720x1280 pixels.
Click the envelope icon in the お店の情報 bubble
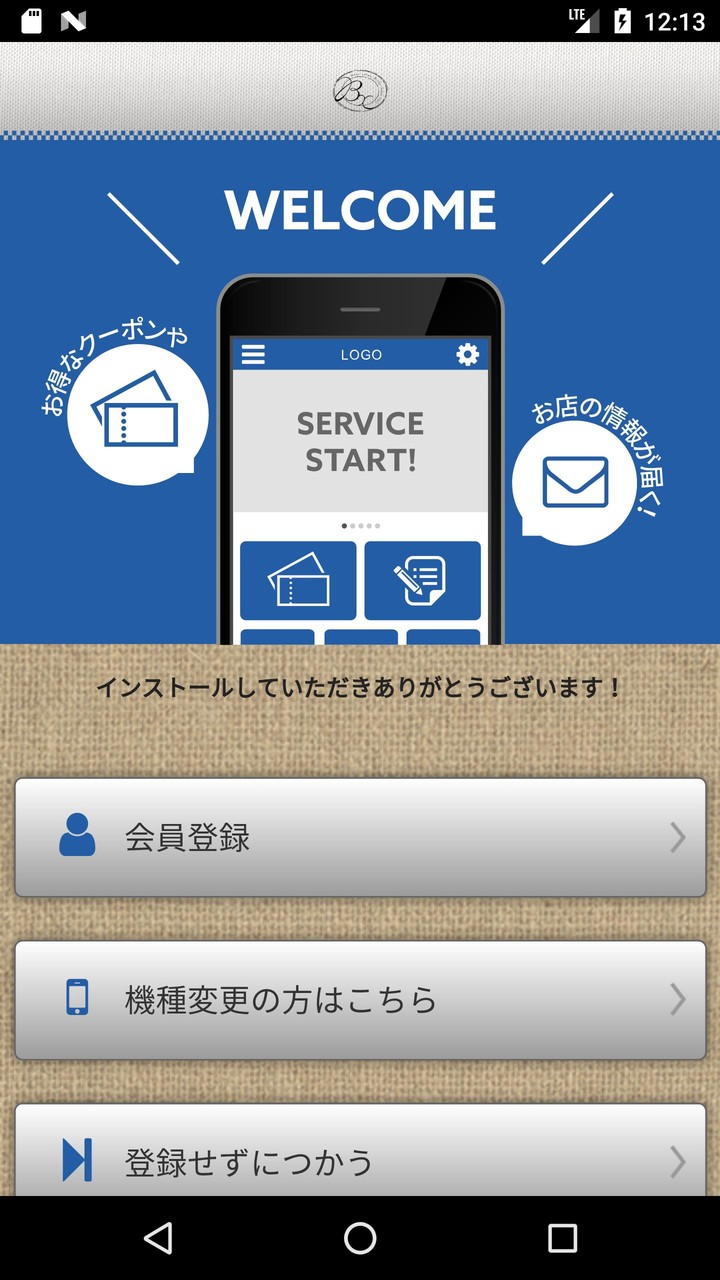click(x=575, y=480)
